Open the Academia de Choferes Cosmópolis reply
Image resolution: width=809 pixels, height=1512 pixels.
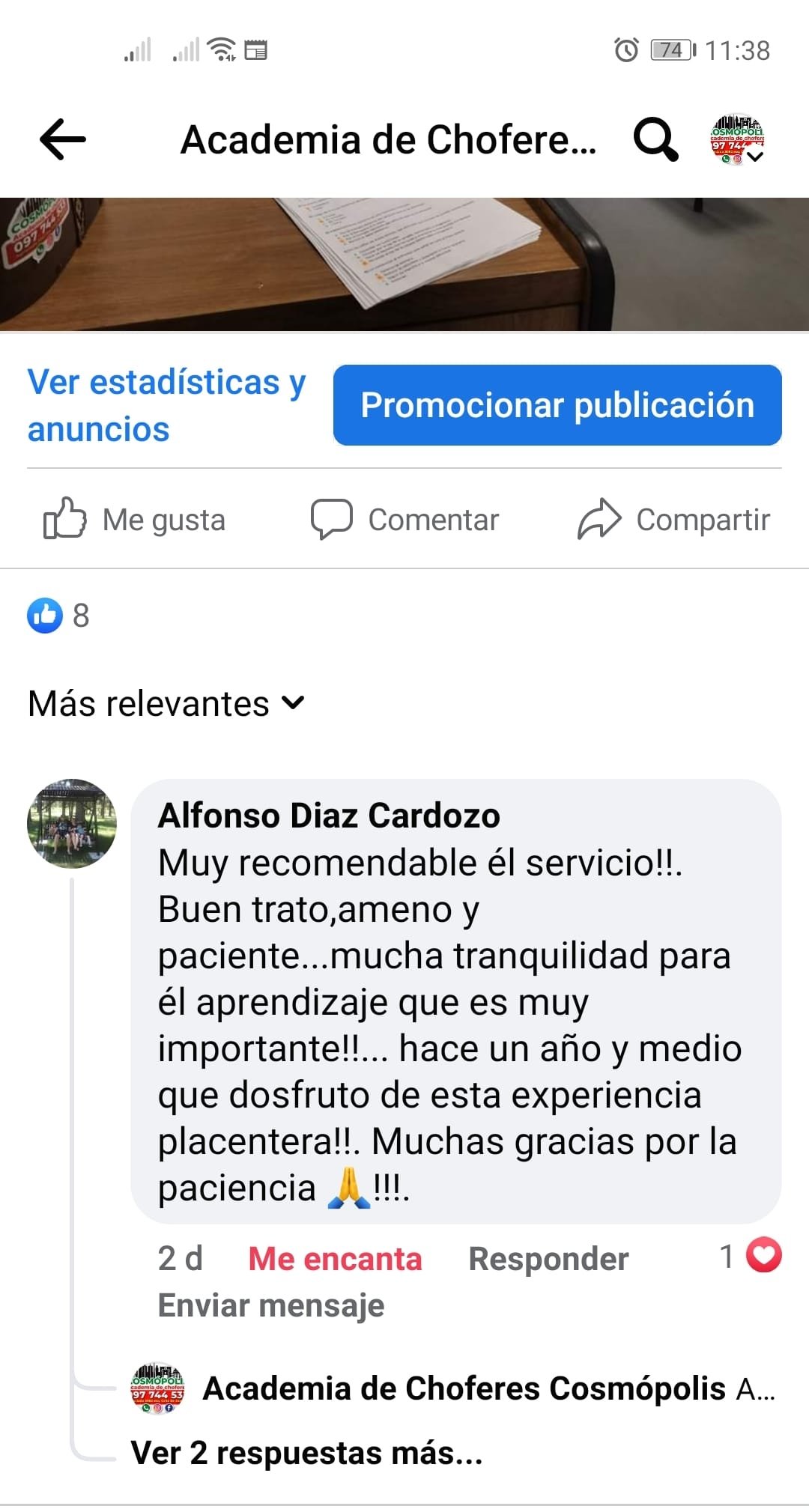tap(464, 1388)
